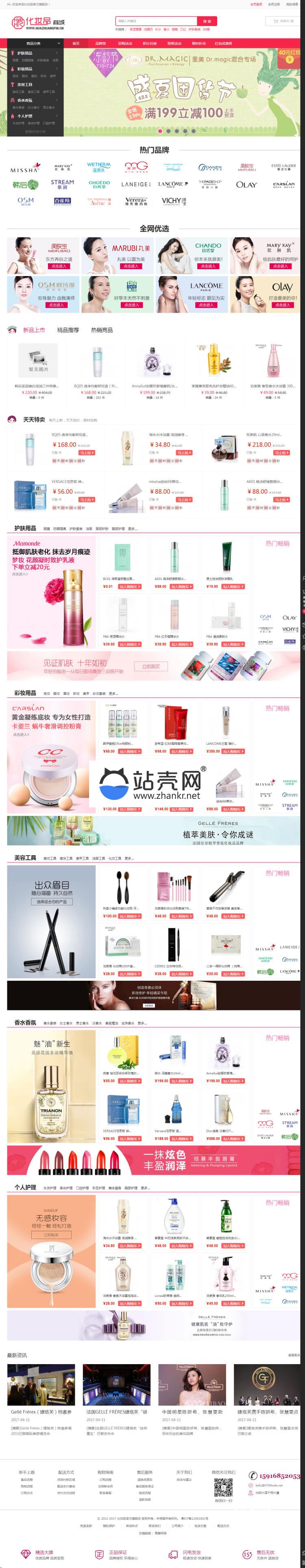Tap 点击进入 on the MARUBI 丸美 banner
This screenshot has height=1568, width=305.
click(131, 266)
